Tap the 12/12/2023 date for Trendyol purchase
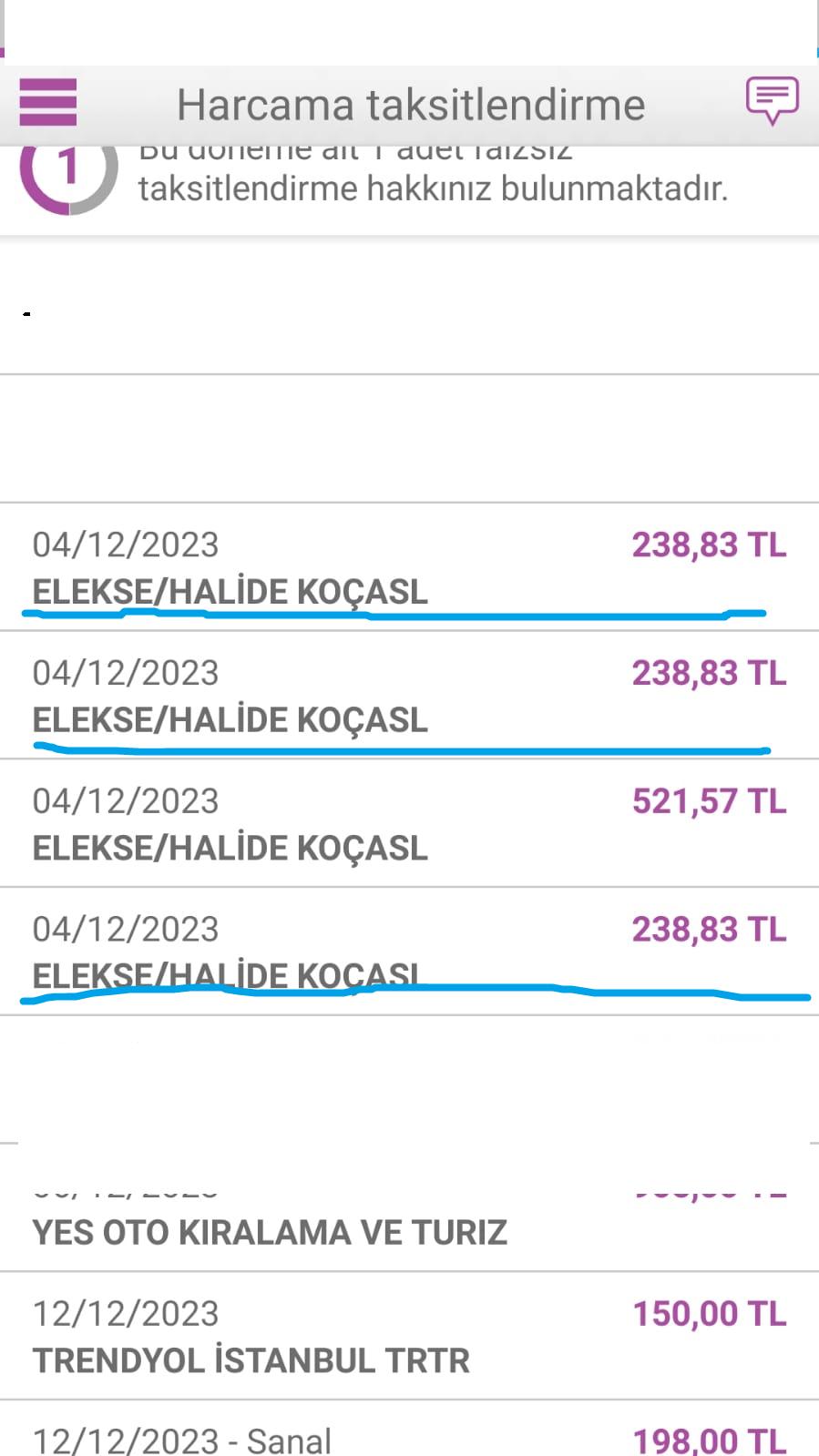This screenshot has width=819, height=1456. coord(125,1314)
